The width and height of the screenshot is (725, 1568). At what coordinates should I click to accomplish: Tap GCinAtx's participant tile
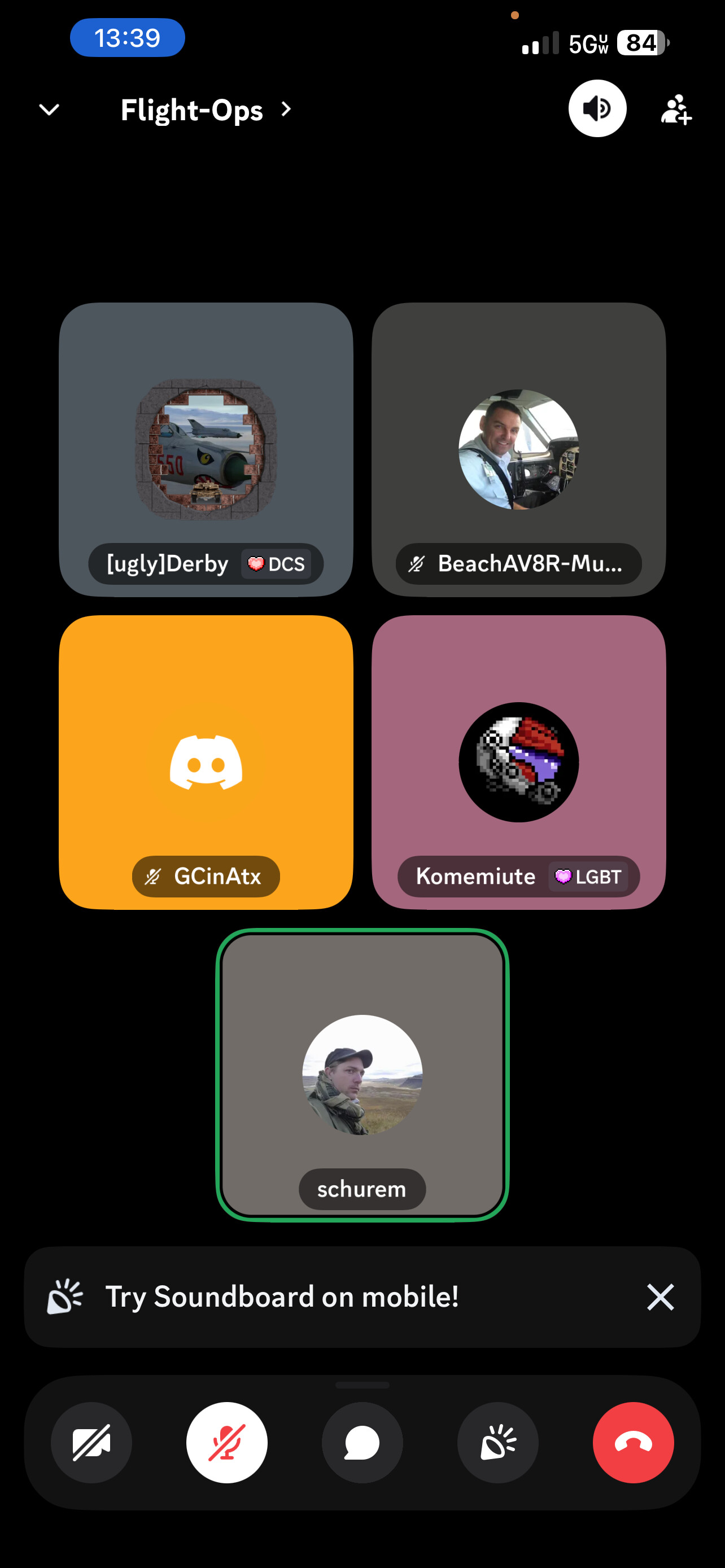click(x=206, y=761)
